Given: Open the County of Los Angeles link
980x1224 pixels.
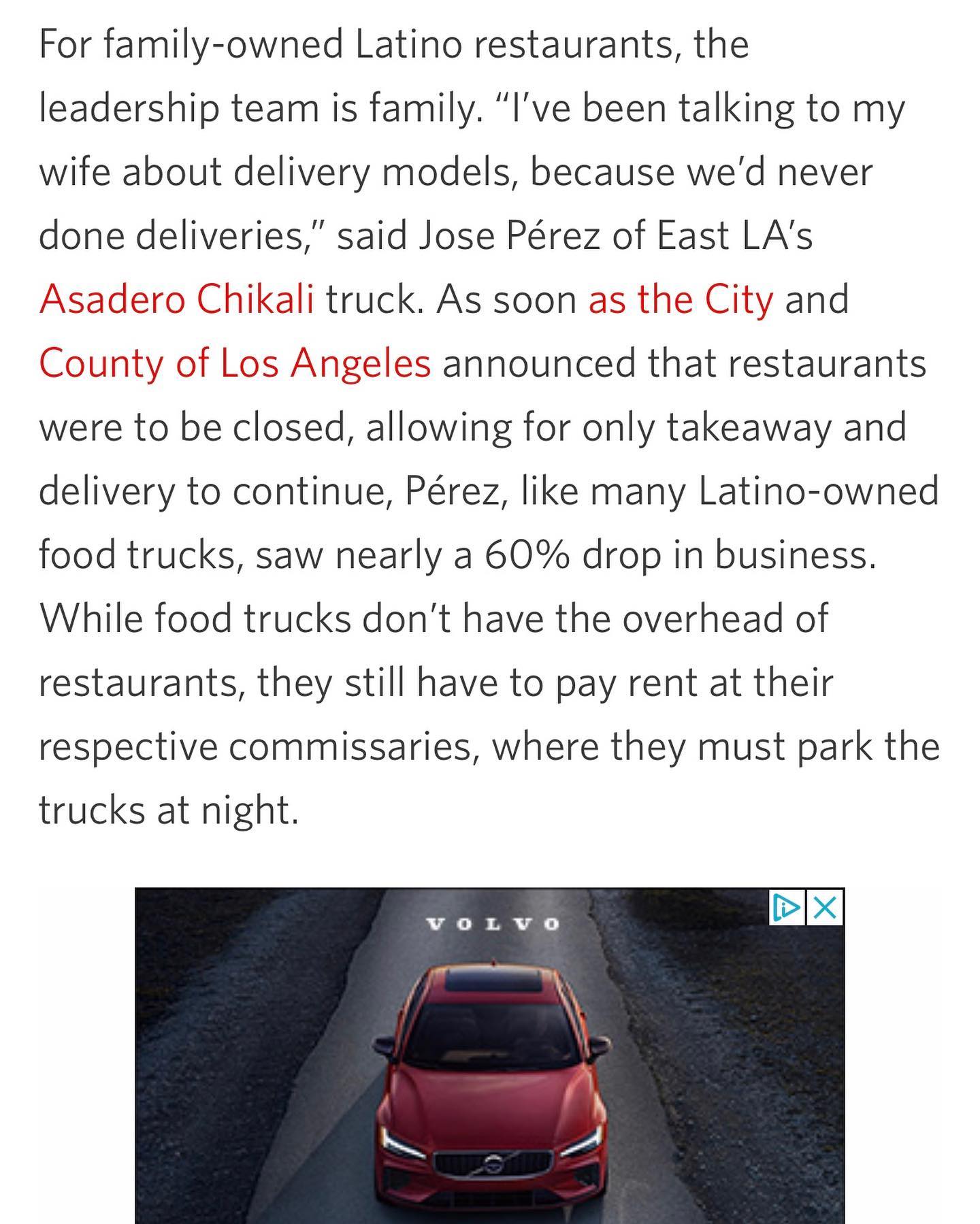Looking at the screenshot, I should 235,363.
